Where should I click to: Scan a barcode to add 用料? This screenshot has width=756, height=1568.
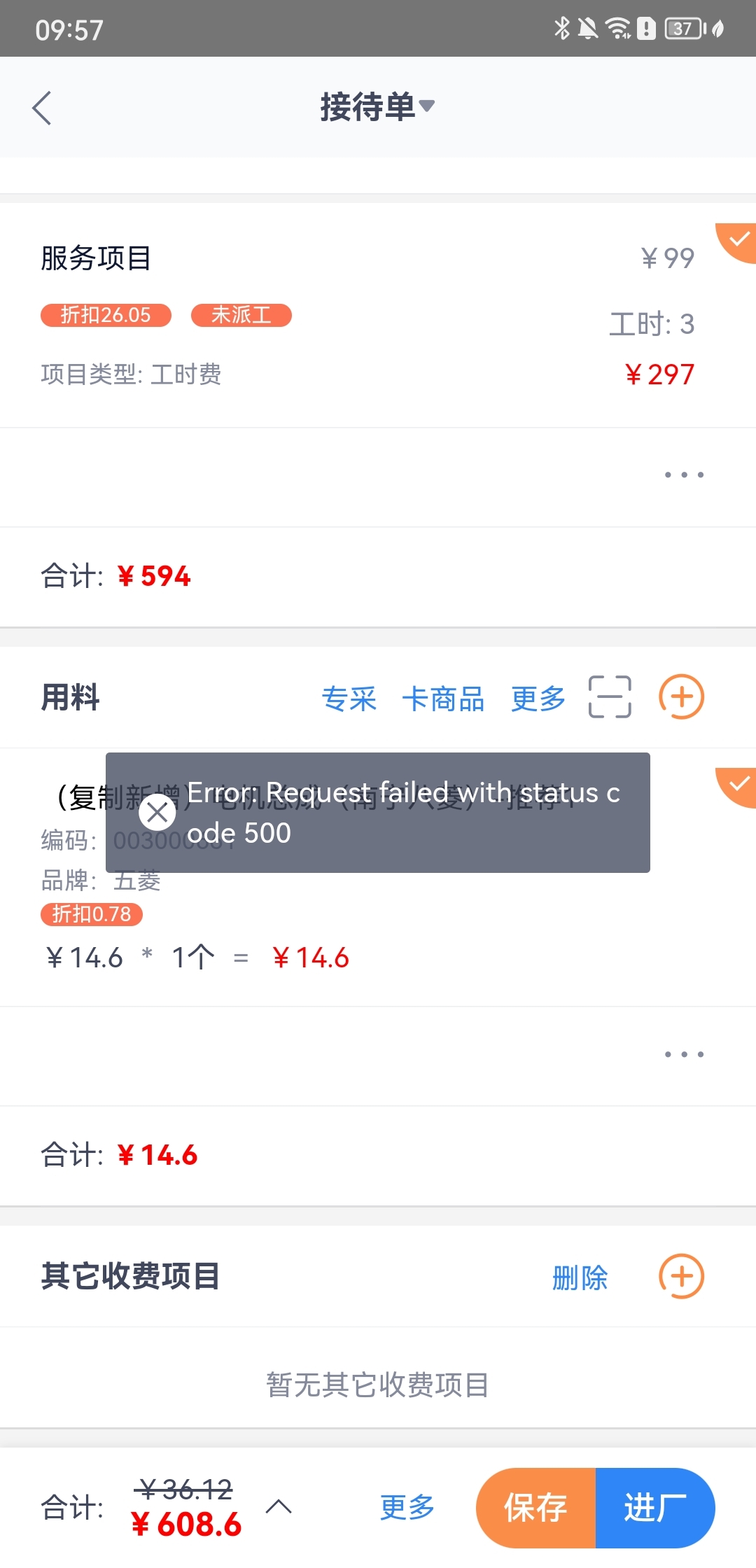610,697
